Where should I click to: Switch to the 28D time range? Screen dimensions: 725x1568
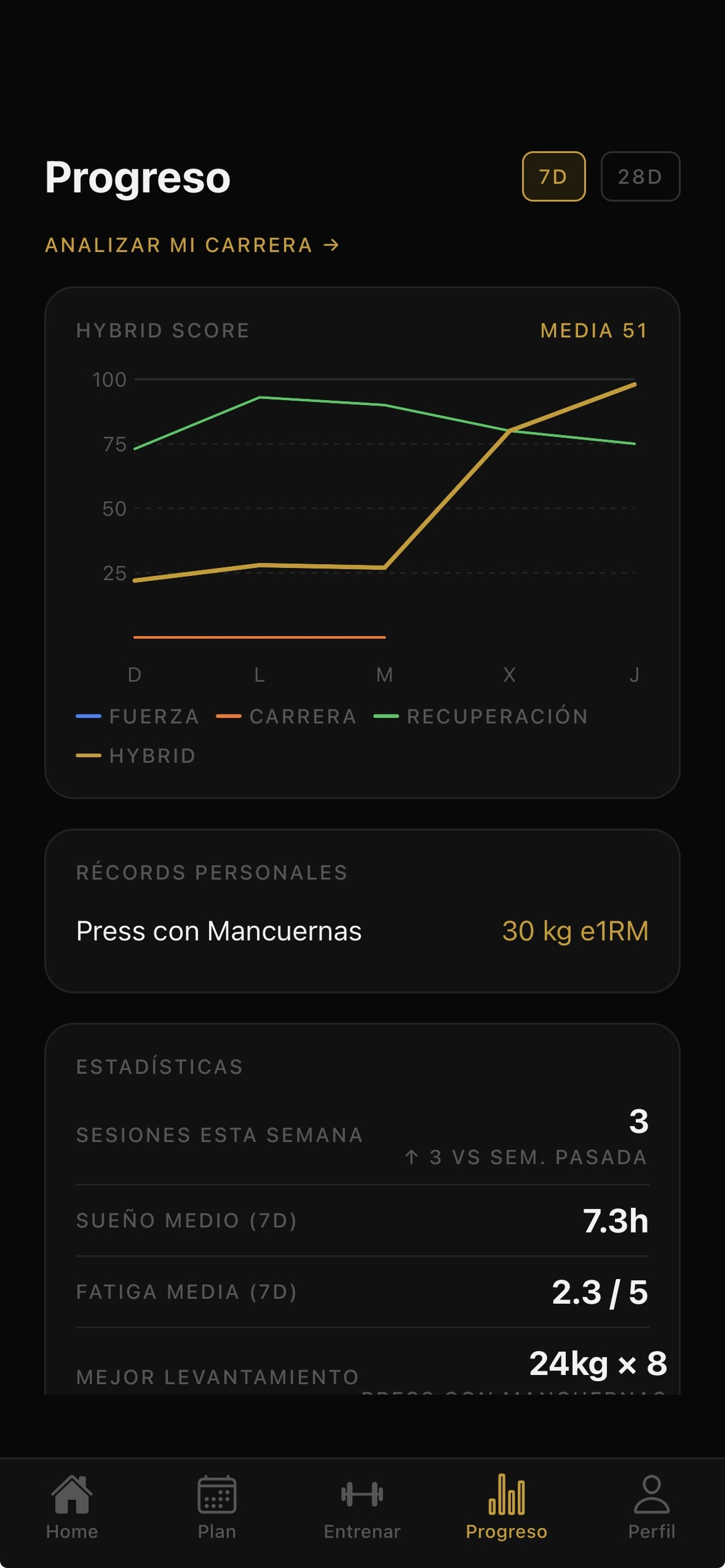[640, 177]
